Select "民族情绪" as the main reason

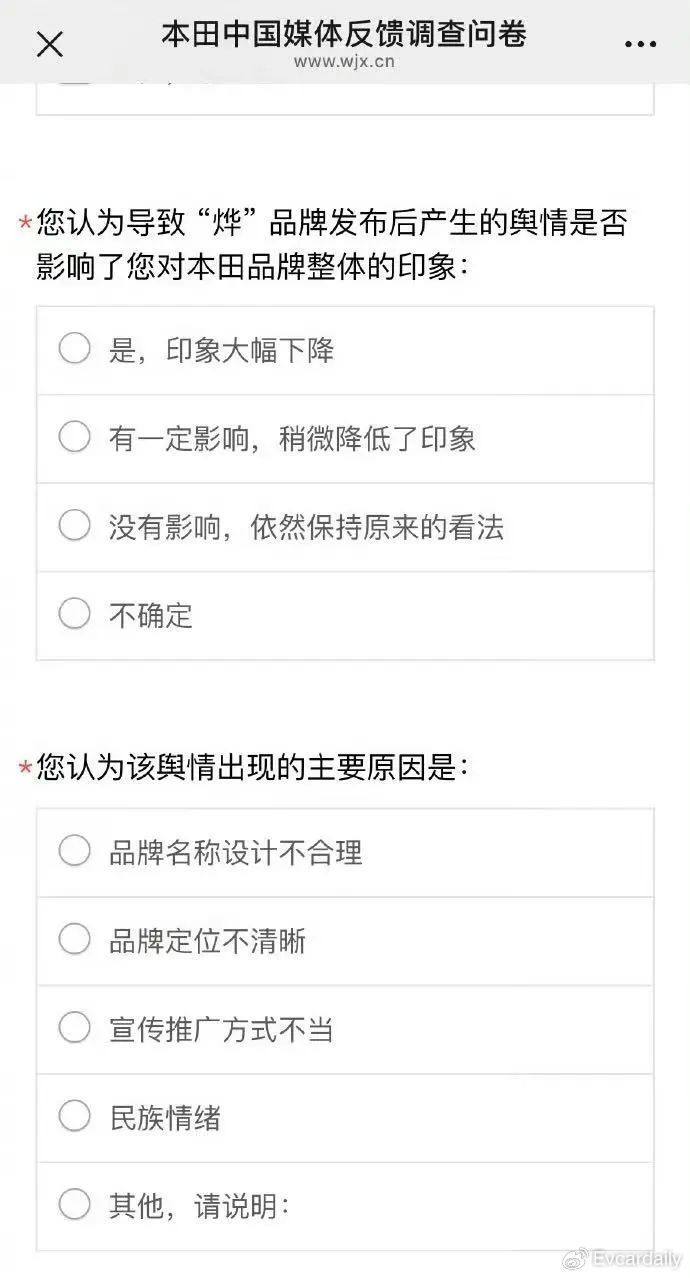(345, 1118)
